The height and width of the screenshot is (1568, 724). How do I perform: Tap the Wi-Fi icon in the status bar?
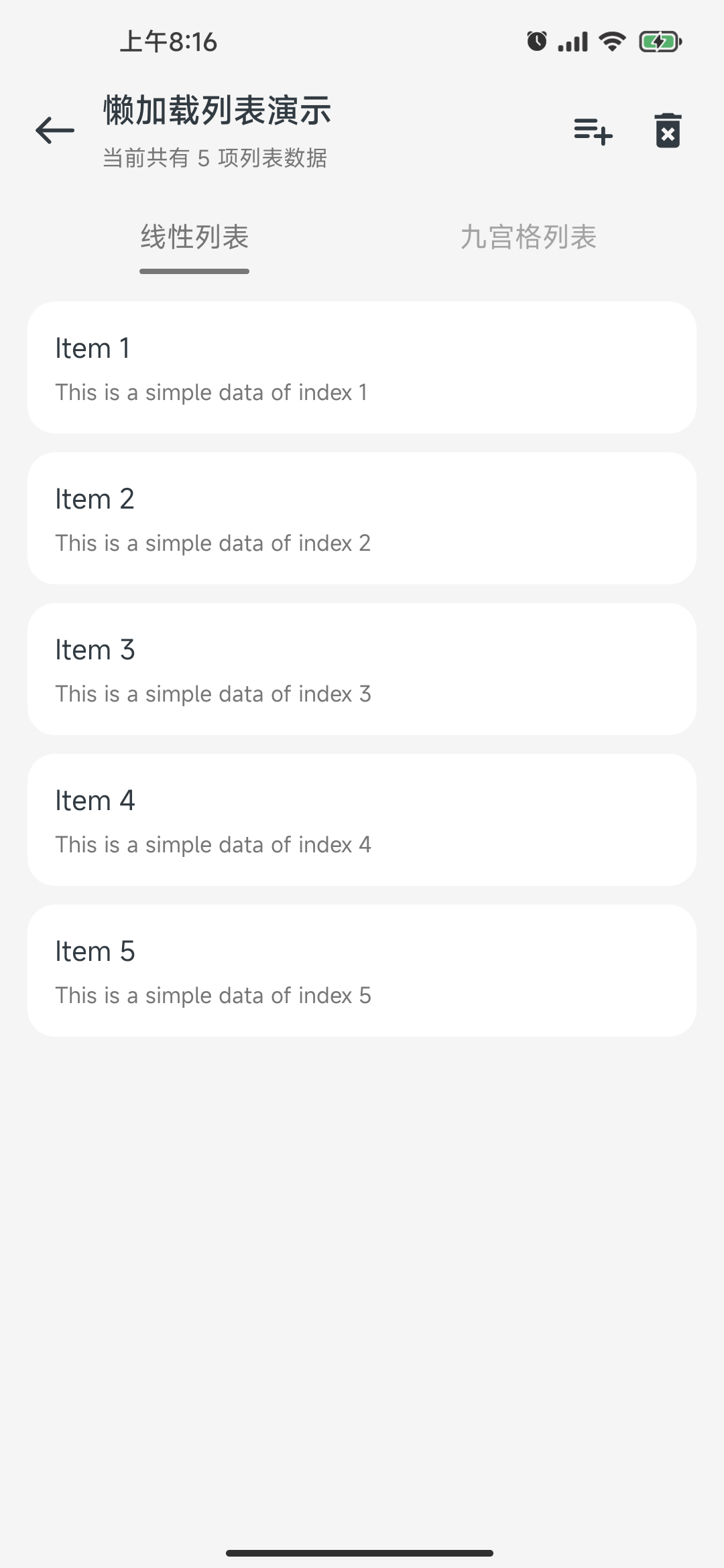[611, 42]
